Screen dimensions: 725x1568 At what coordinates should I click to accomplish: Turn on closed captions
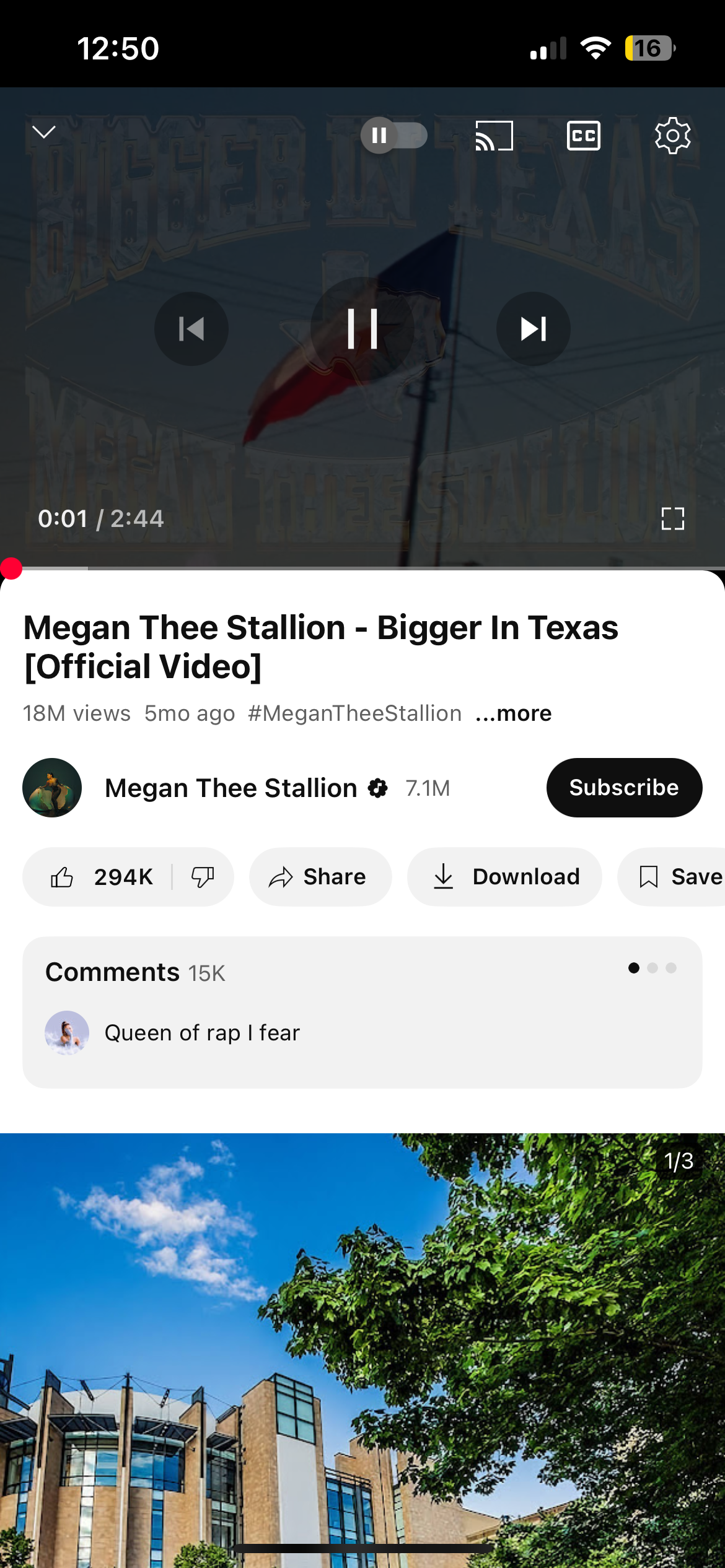[584, 135]
